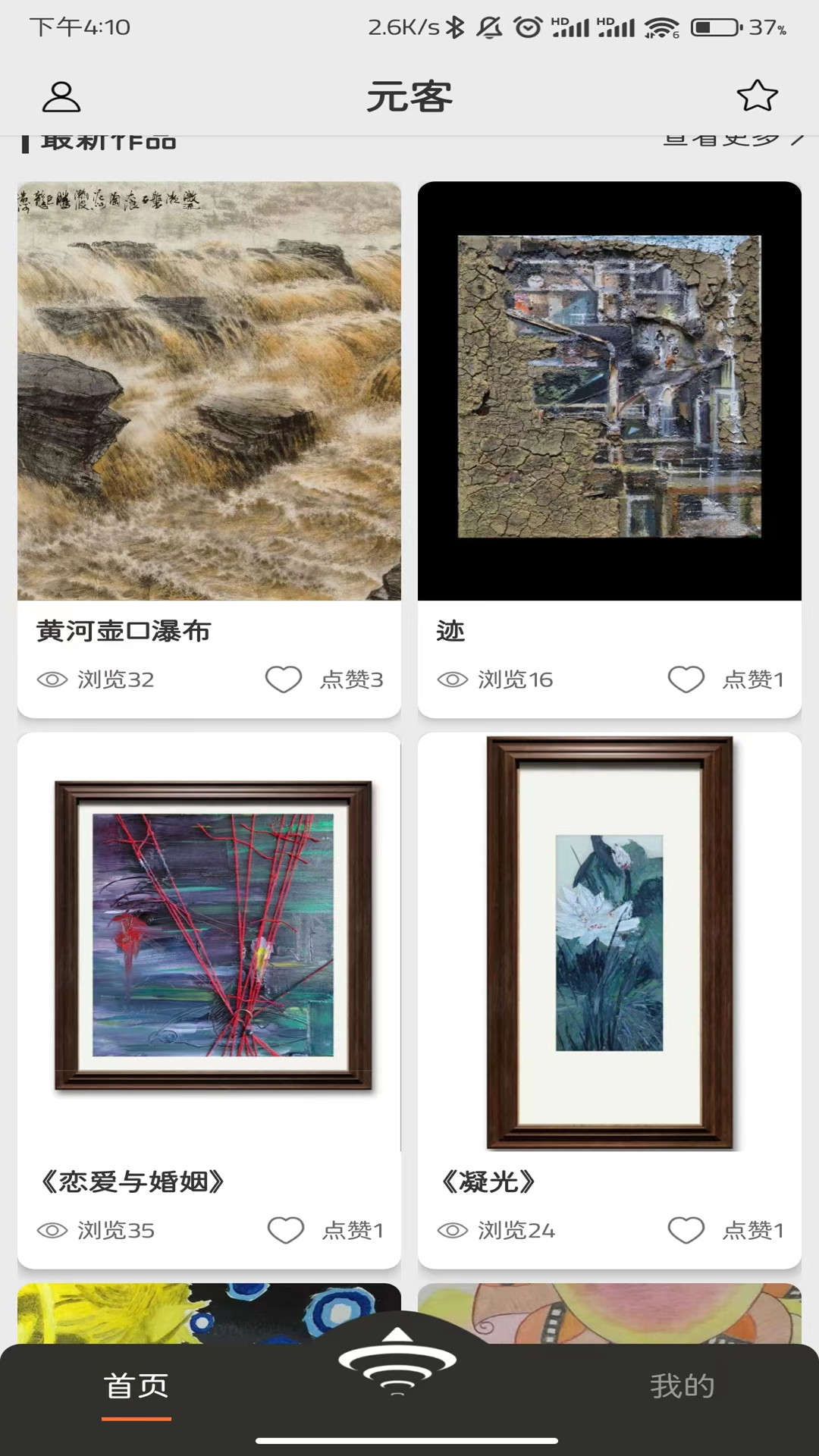Open the 黄河壶口瀑布 artwork
The image size is (819, 1456).
click(x=209, y=391)
